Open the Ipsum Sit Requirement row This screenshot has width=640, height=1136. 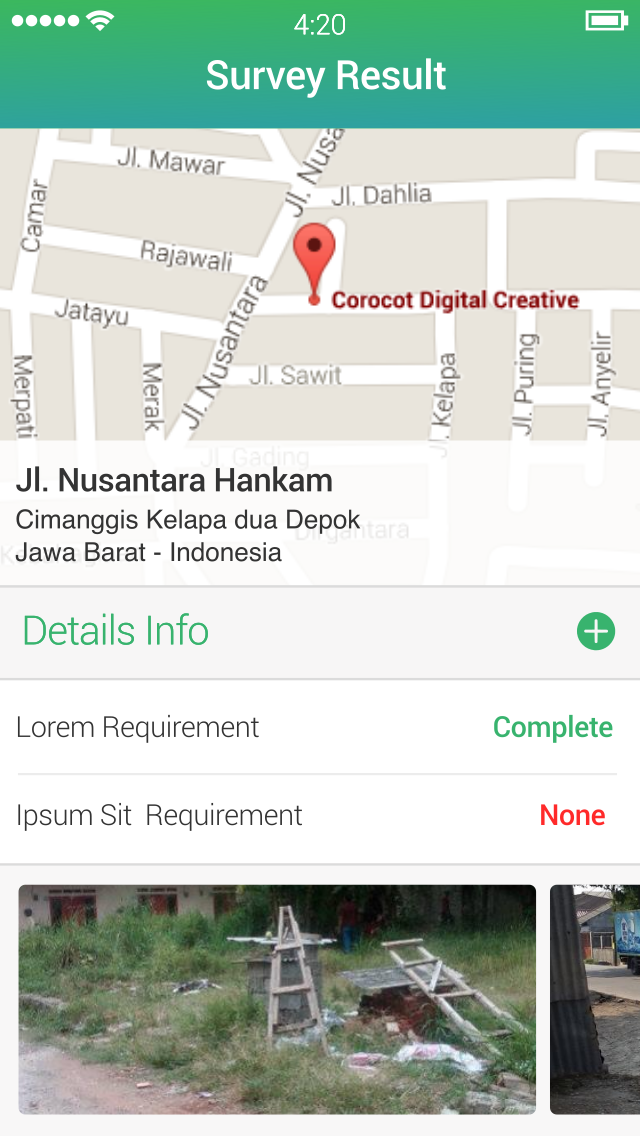316,815
